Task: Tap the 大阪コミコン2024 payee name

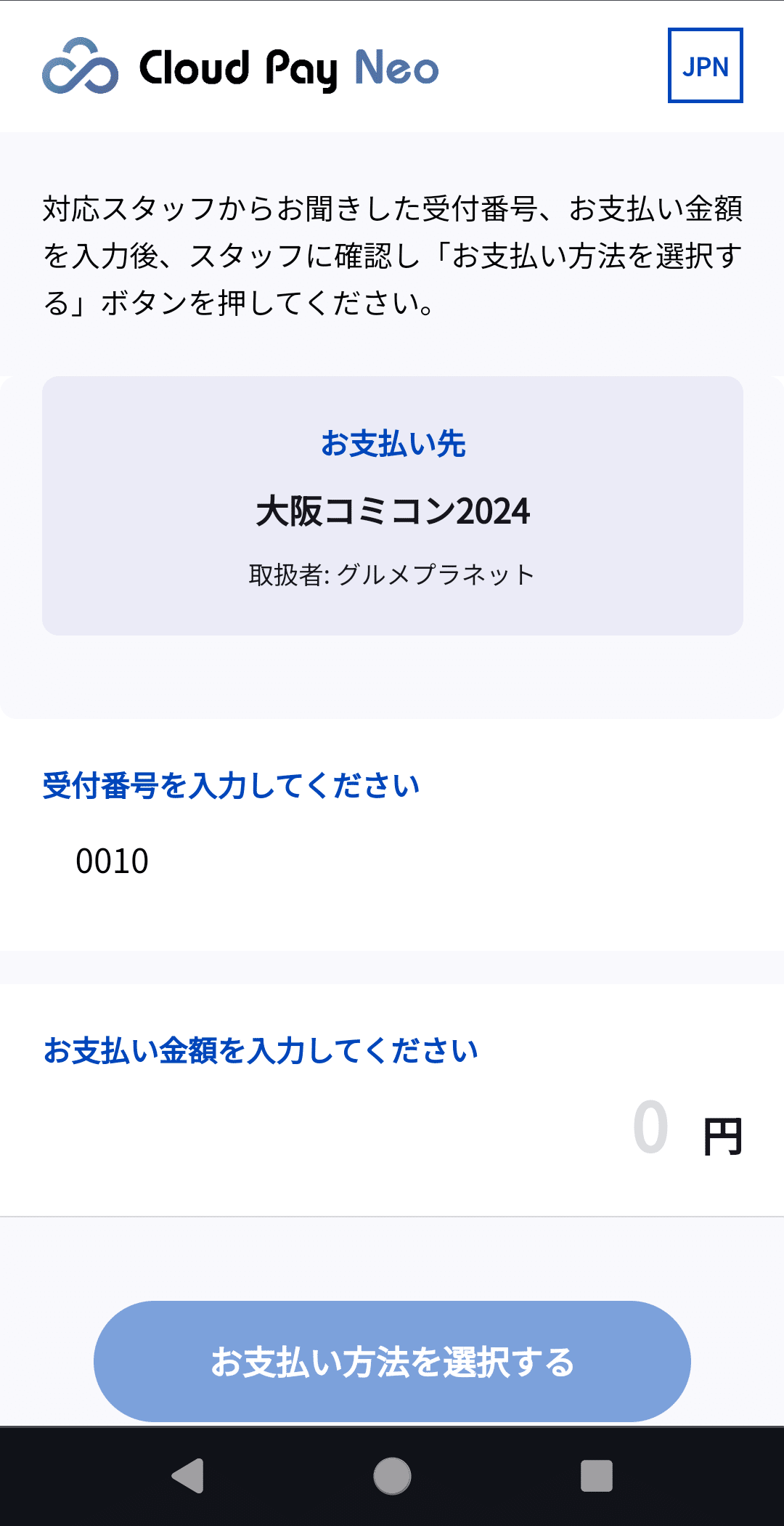Action: pos(392,512)
